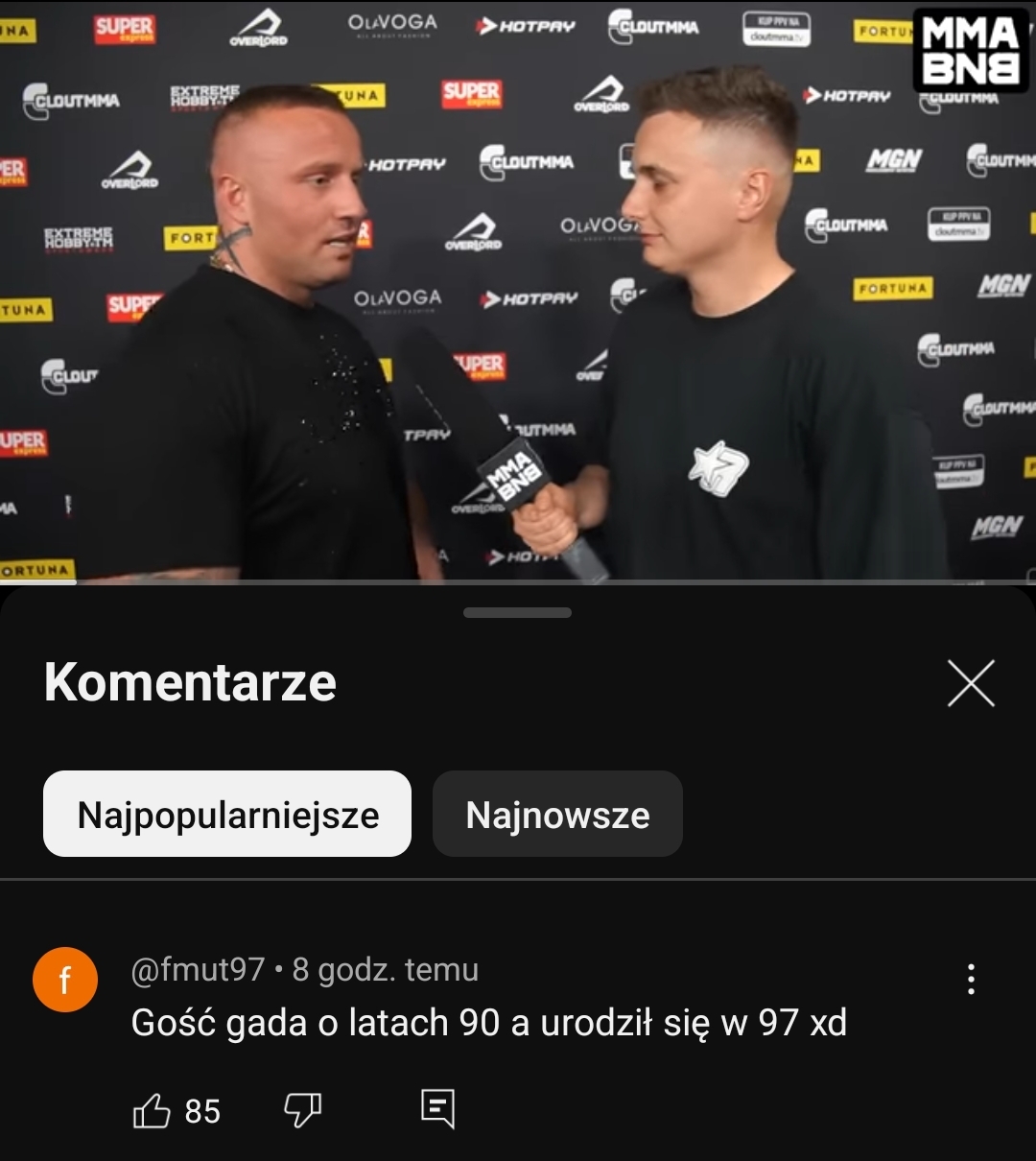
Task: Close the Komentarze panel
Action: pyautogui.click(x=971, y=684)
